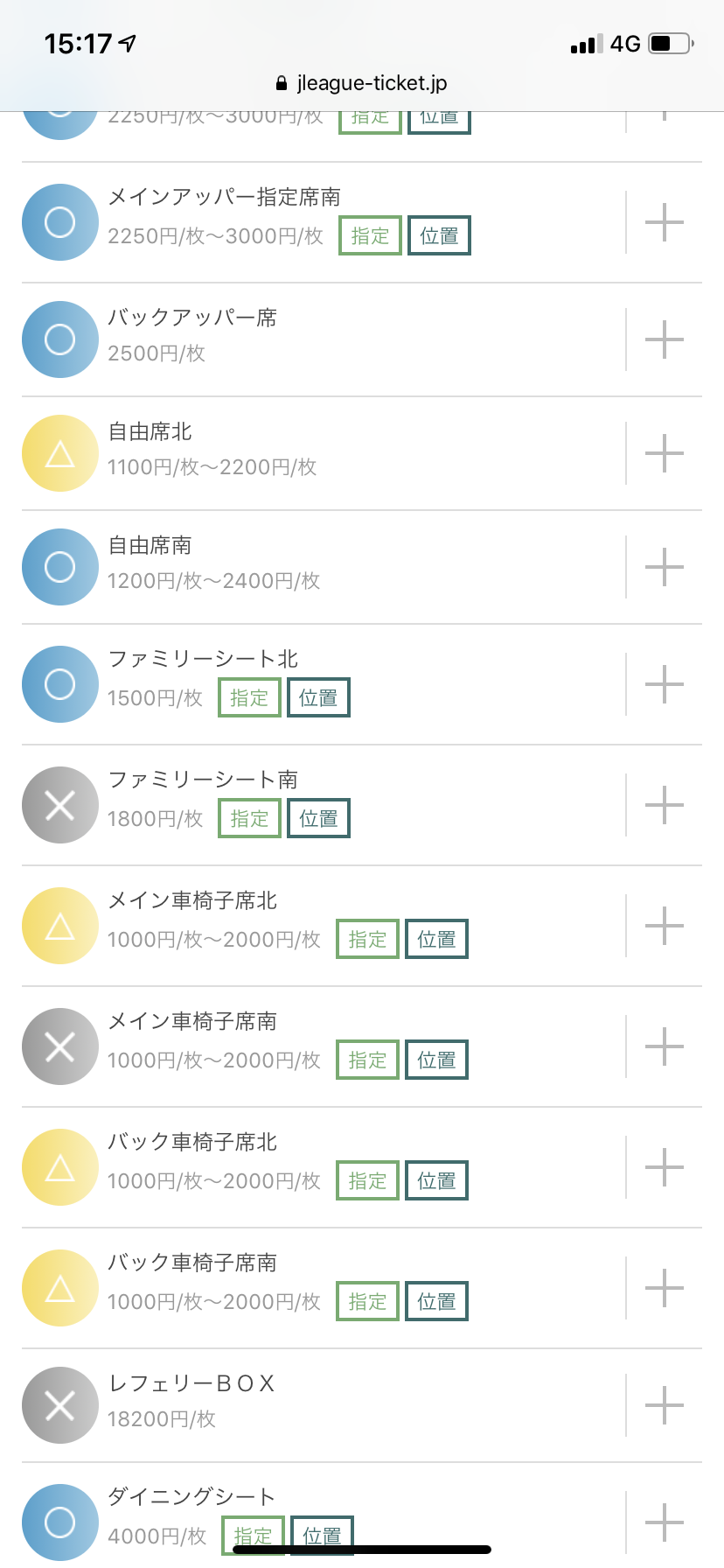The image size is (724, 1568).
Task: Select 位置 for バック車椅子席南
Action: (436, 1302)
